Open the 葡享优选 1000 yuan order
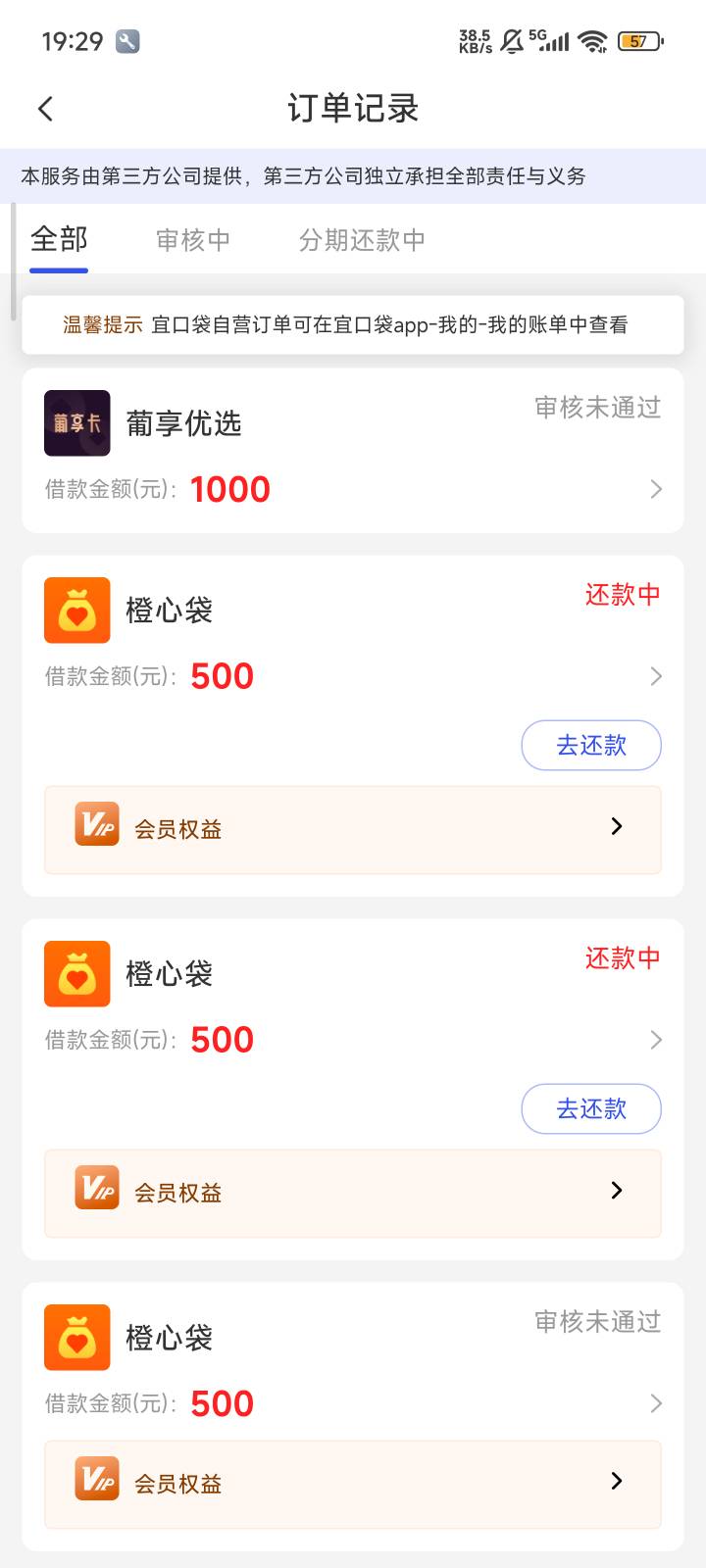Screen dimensions: 706x1568 click(353, 451)
